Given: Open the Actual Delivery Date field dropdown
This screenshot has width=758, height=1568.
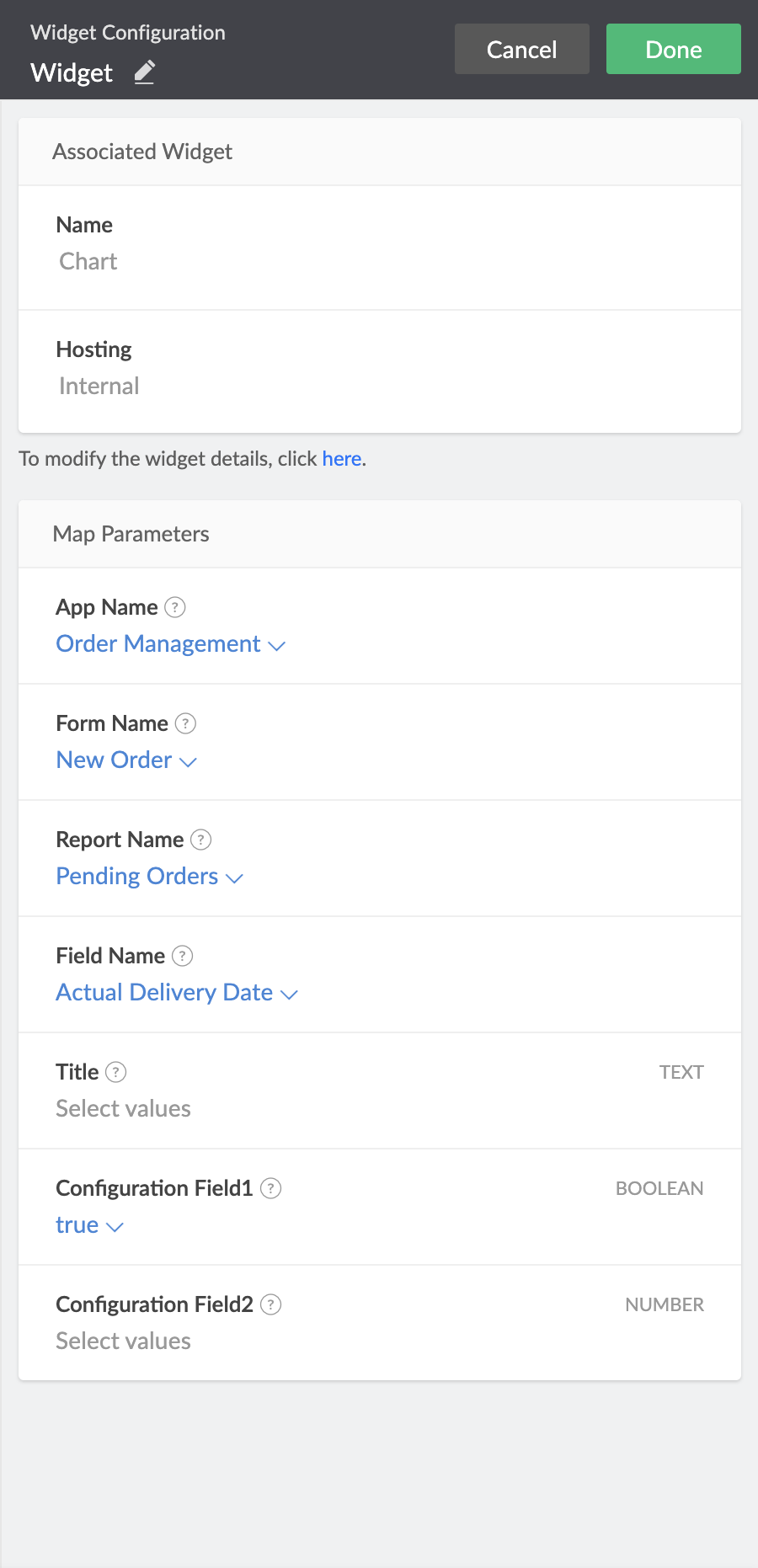Looking at the screenshot, I should tap(177, 993).
